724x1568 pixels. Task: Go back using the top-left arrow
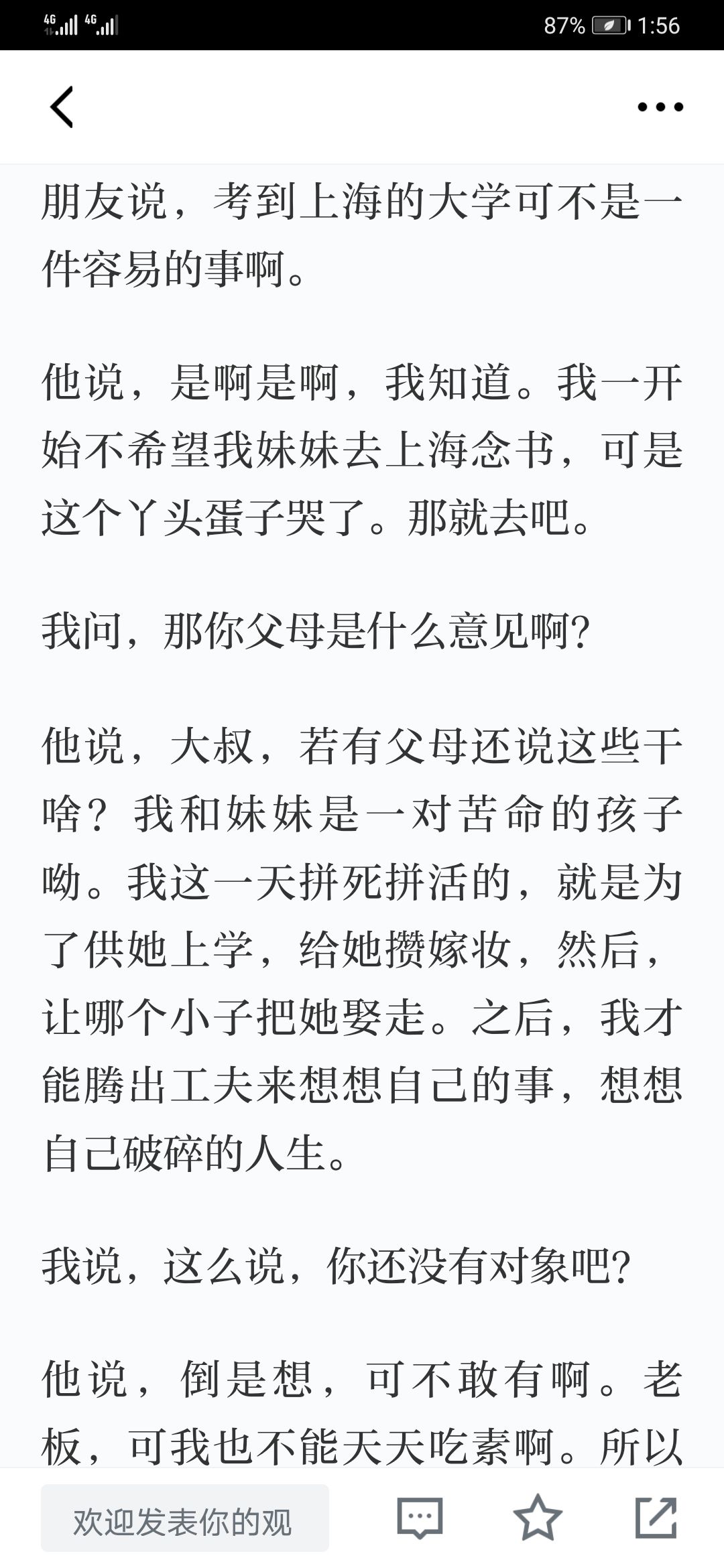coord(62,107)
